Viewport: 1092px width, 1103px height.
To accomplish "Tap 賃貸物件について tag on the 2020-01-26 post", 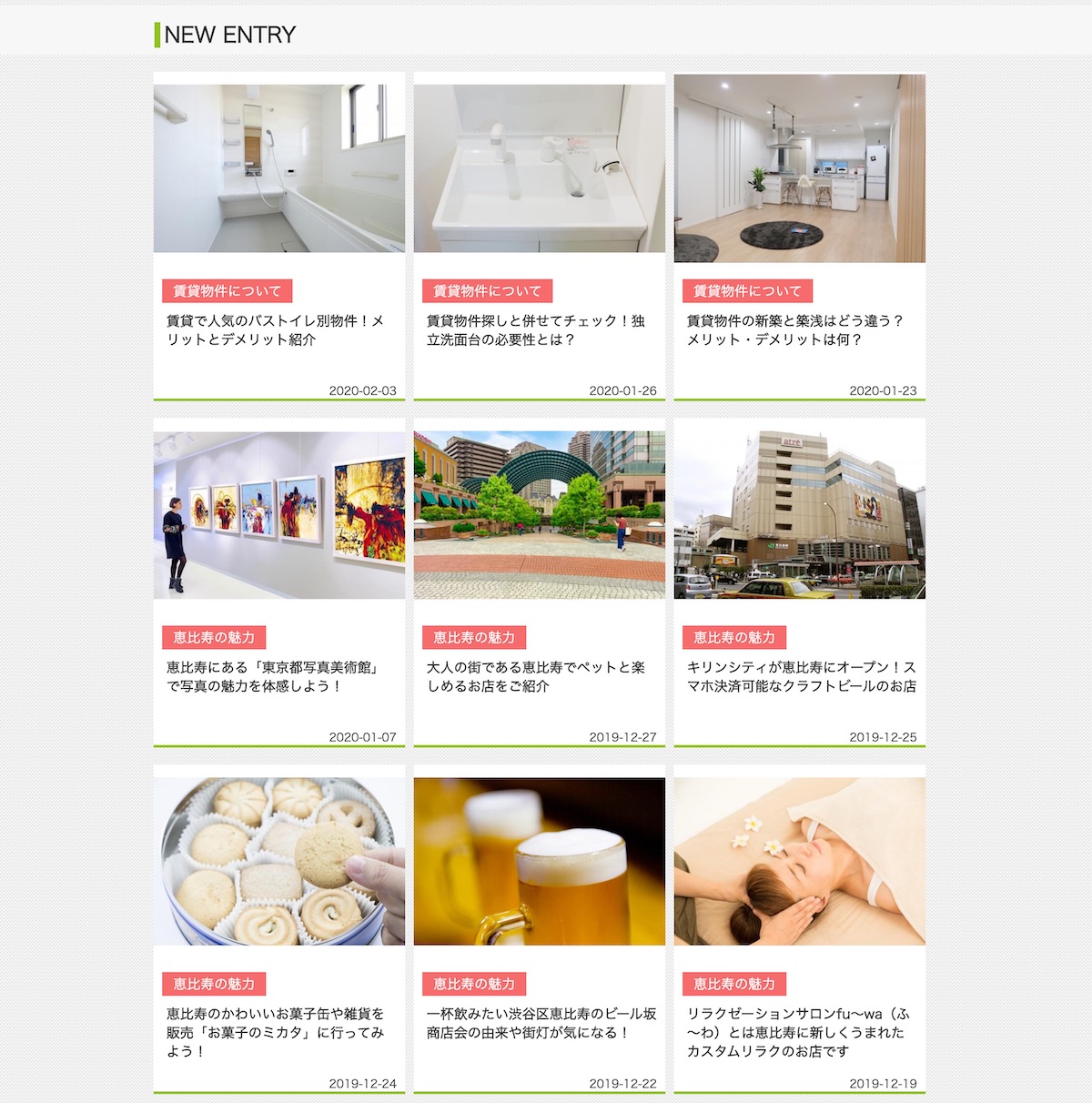I will (x=487, y=291).
